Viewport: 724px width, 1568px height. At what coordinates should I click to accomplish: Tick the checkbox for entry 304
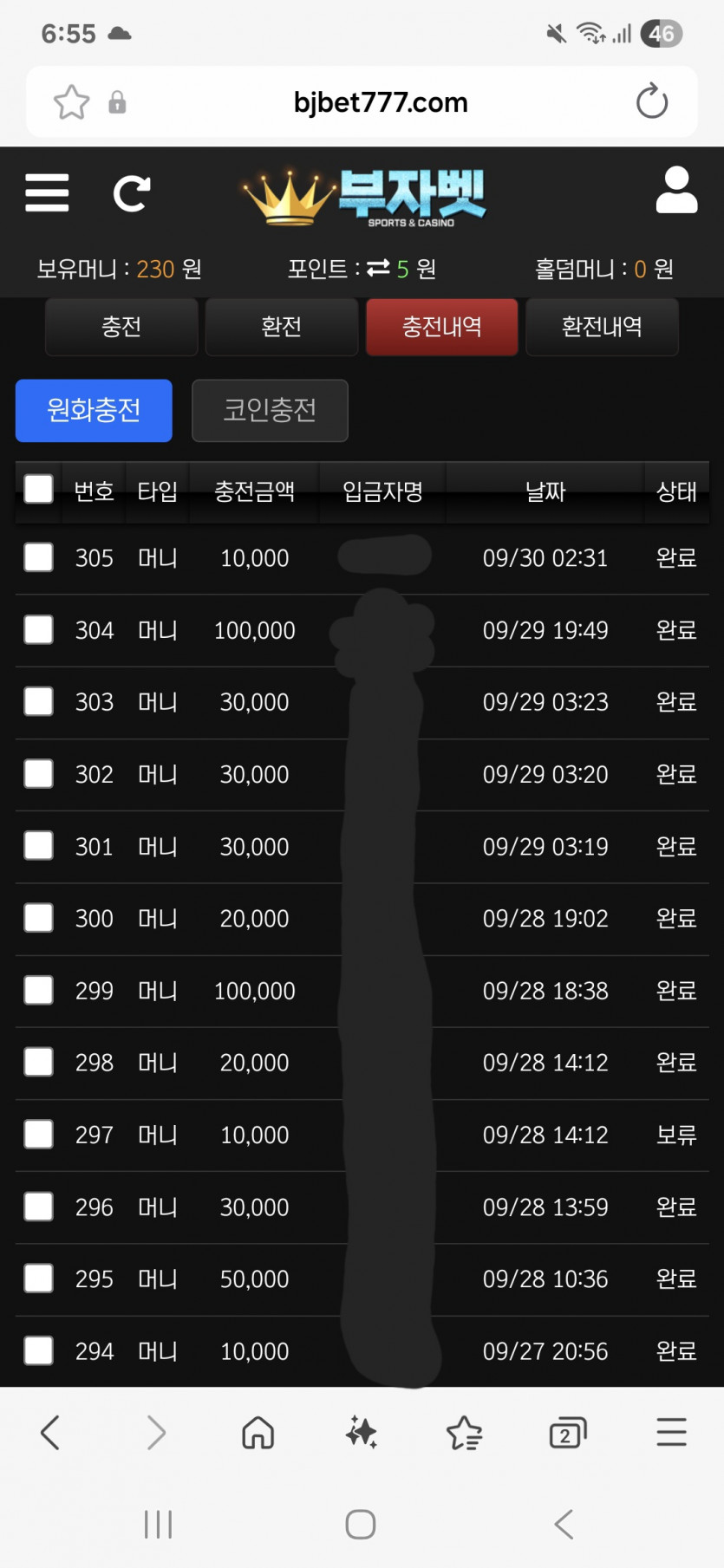pyautogui.click(x=38, y=629)
